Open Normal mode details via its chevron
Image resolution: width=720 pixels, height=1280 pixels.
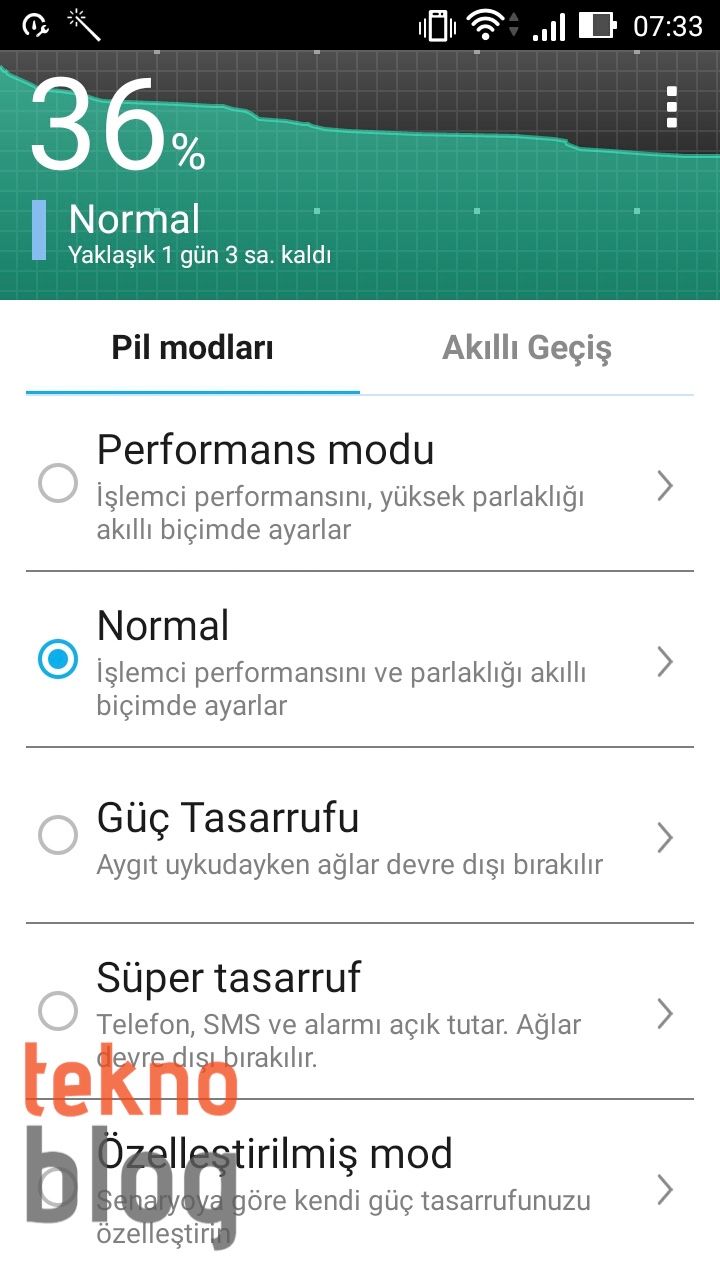click(x=665, y=662)
